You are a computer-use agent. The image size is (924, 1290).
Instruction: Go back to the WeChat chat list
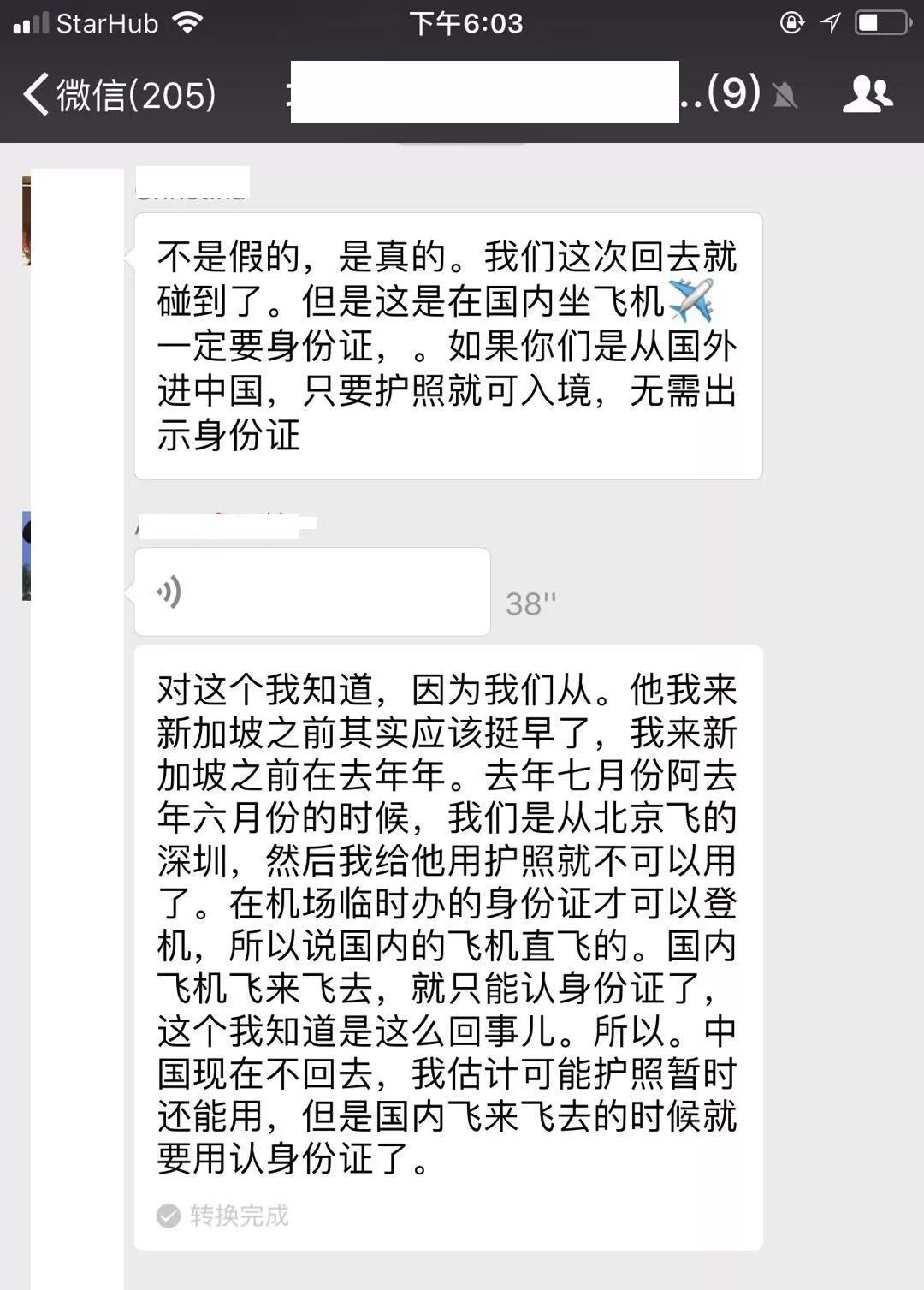tap(120, 94)
